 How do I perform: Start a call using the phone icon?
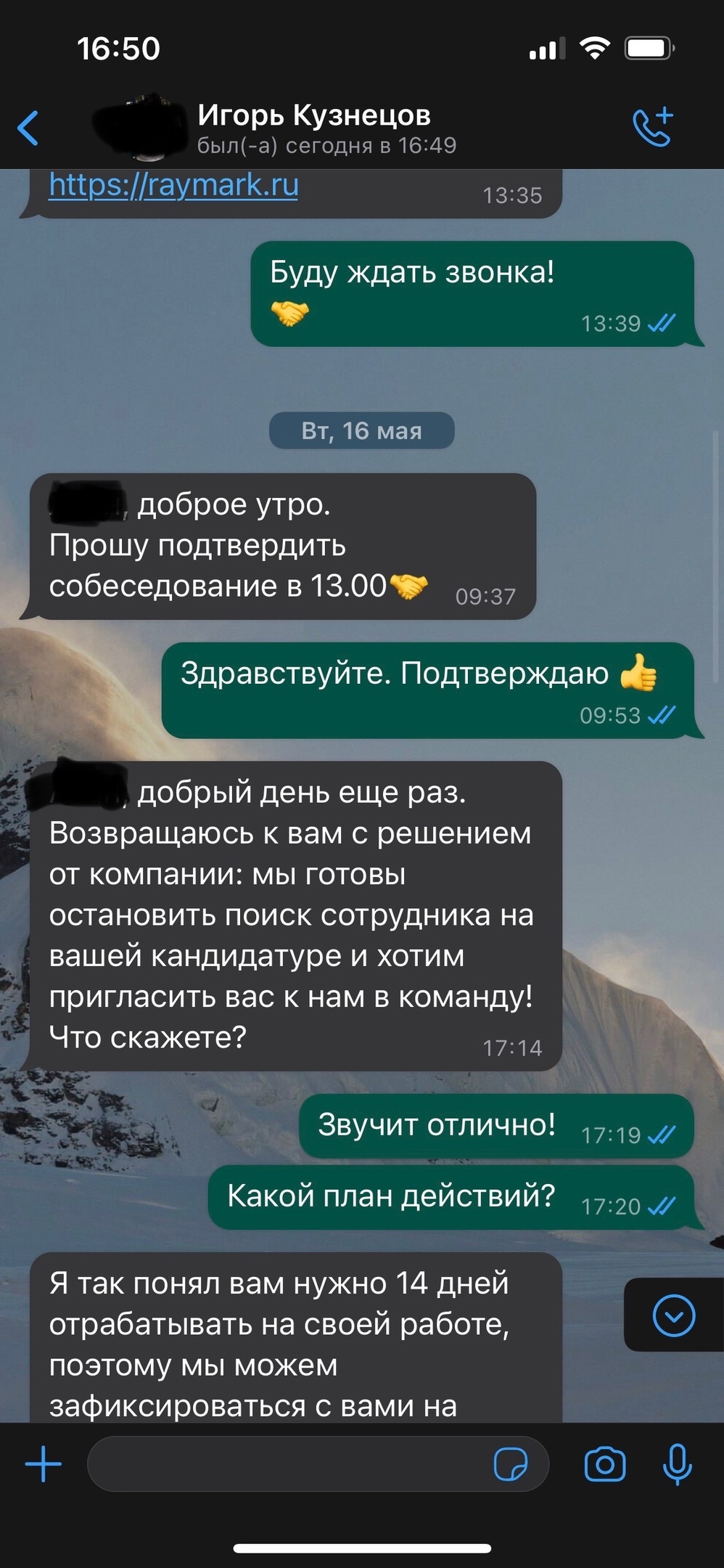[x=651, y=126]
